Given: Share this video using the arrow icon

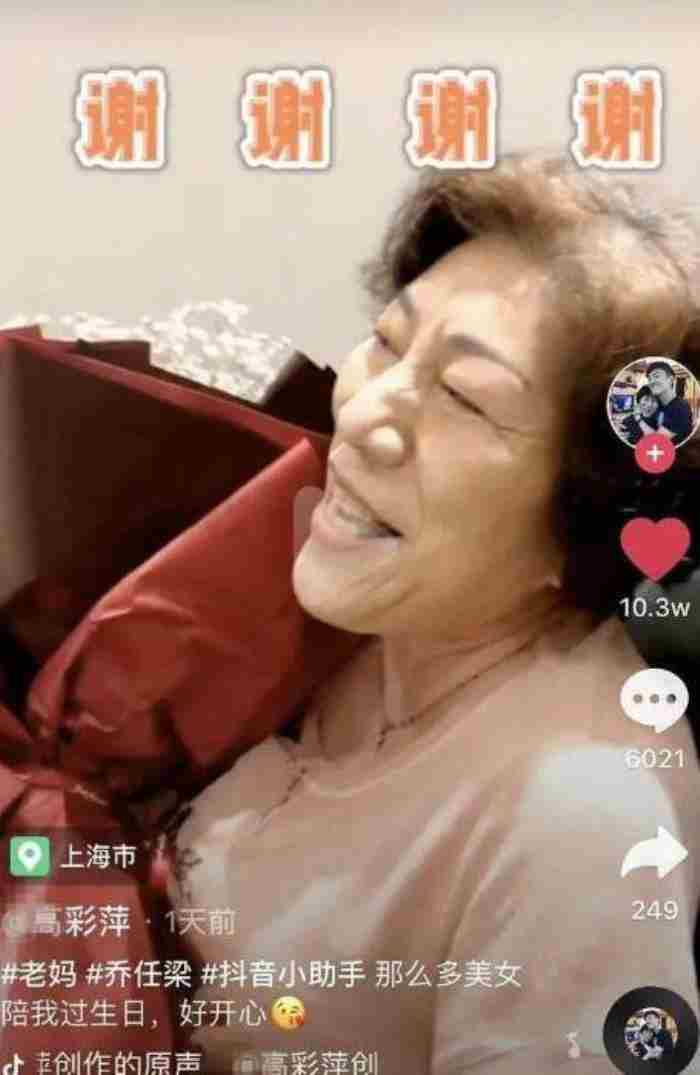Looking at the screenshot, I should click(654, 856).
